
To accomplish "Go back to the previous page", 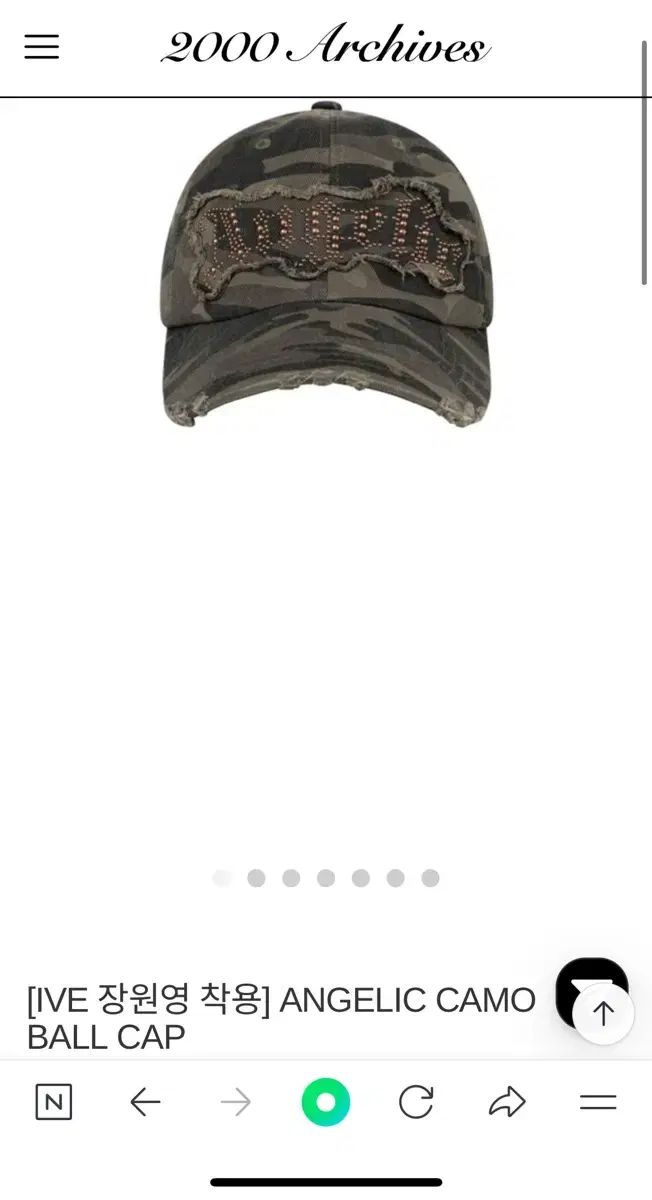I will (x=145, y=1102).
